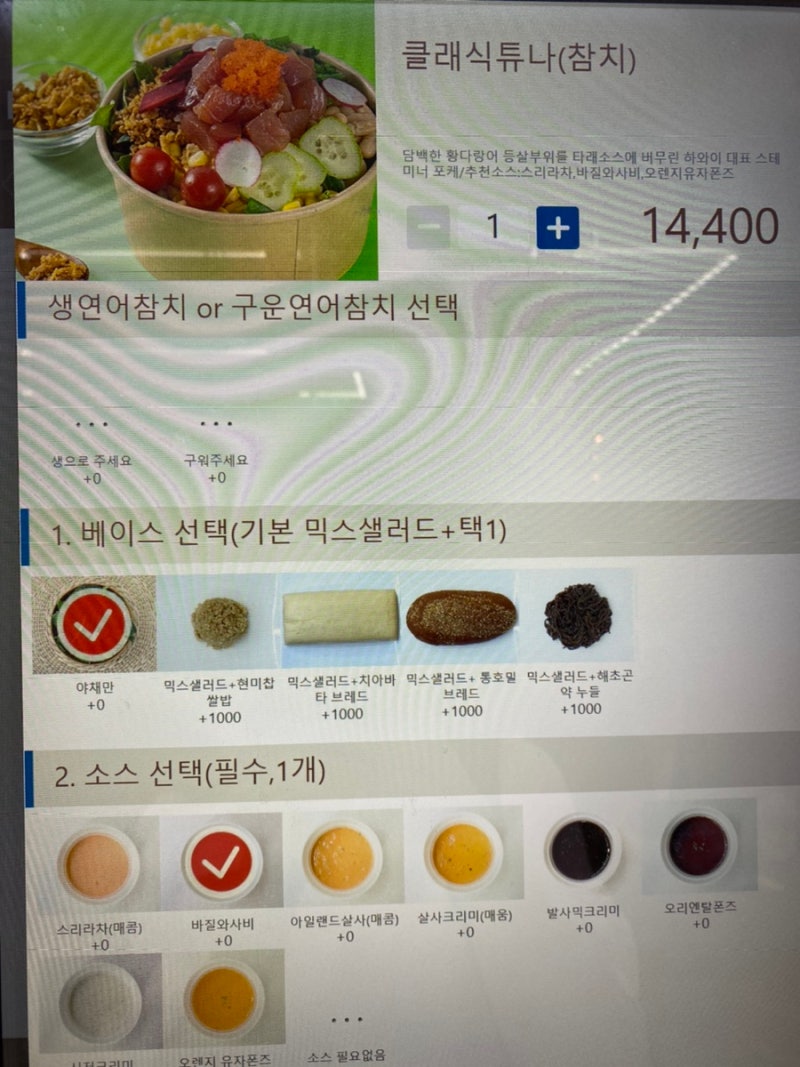The height and width of the screenshot is (1067, 800).
Task: Choose 믹스샐러드+현미찹쌀밥 base
Action: (219, 625)
